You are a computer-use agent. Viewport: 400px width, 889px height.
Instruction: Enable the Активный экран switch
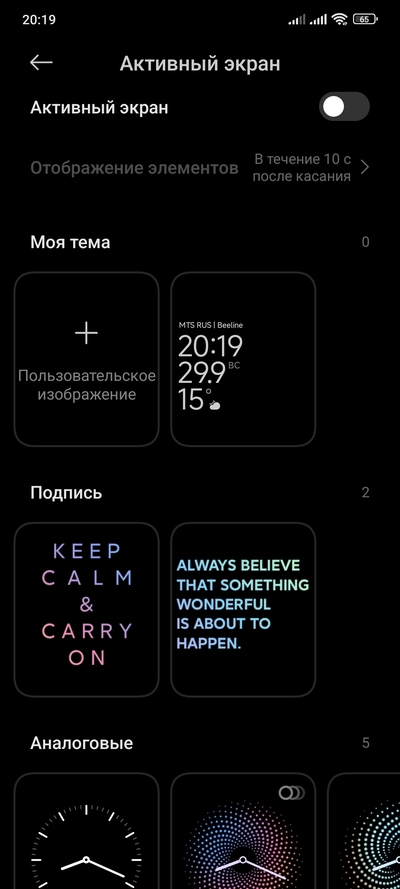point(344,107)
